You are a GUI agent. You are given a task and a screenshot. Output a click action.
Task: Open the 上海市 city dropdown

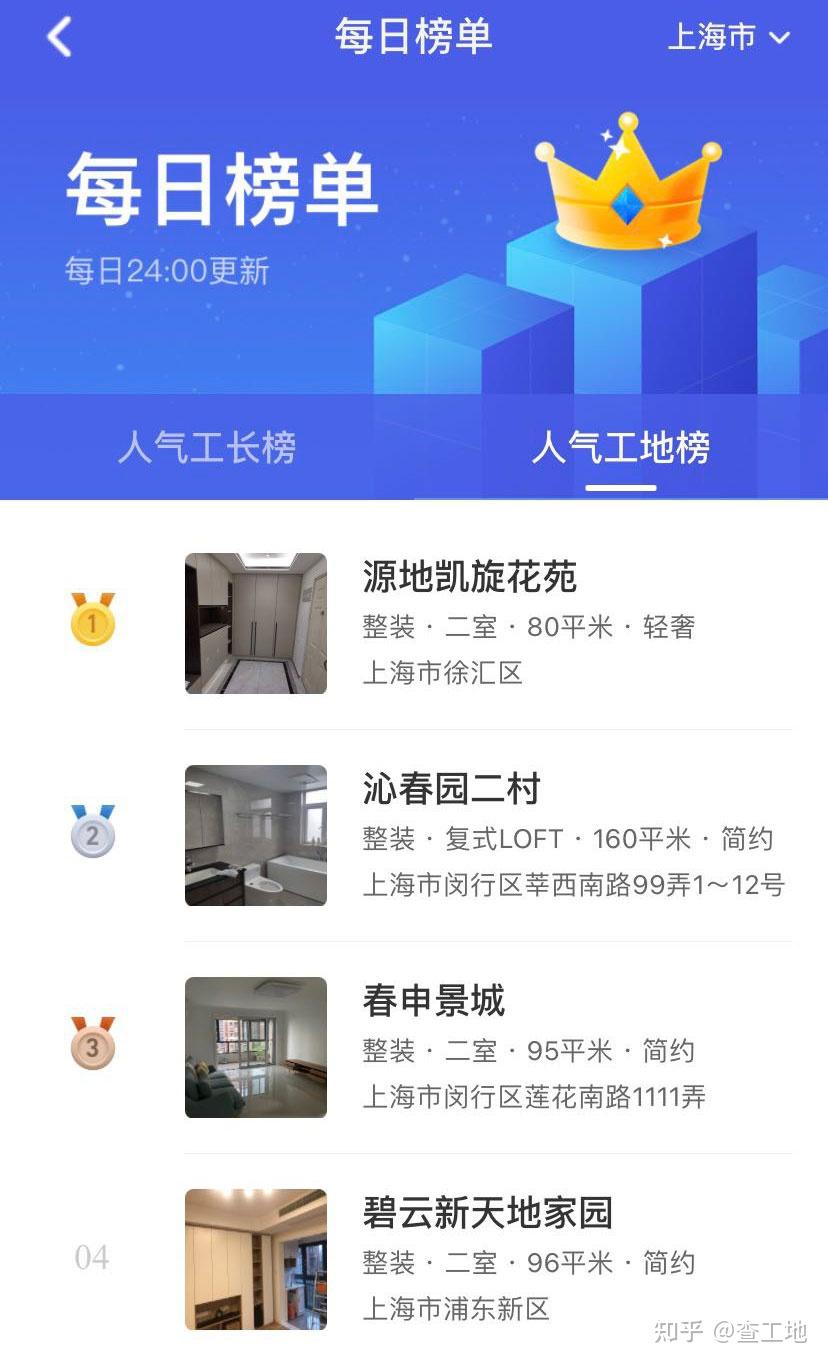(x=729, y=38)
